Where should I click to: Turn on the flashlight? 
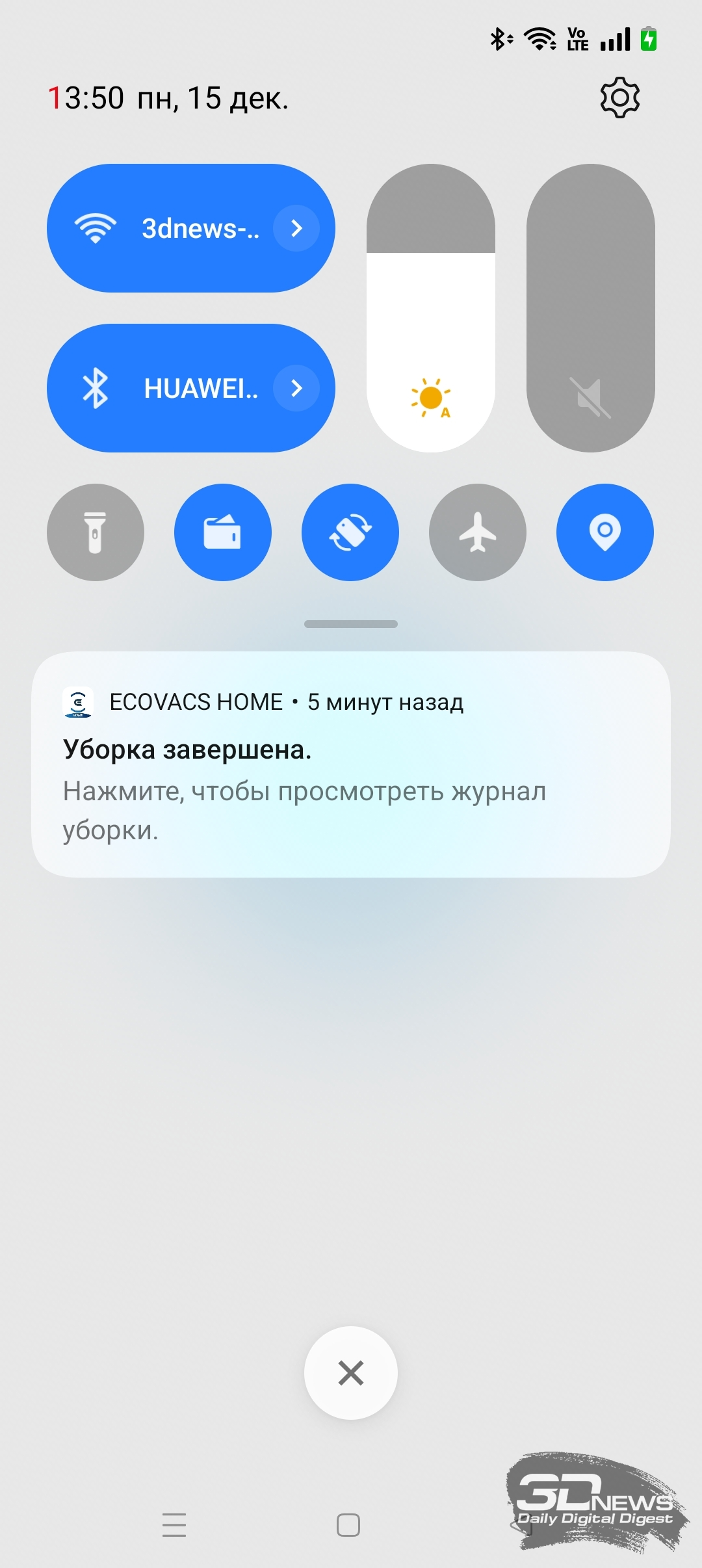click(x=96, y=532)
